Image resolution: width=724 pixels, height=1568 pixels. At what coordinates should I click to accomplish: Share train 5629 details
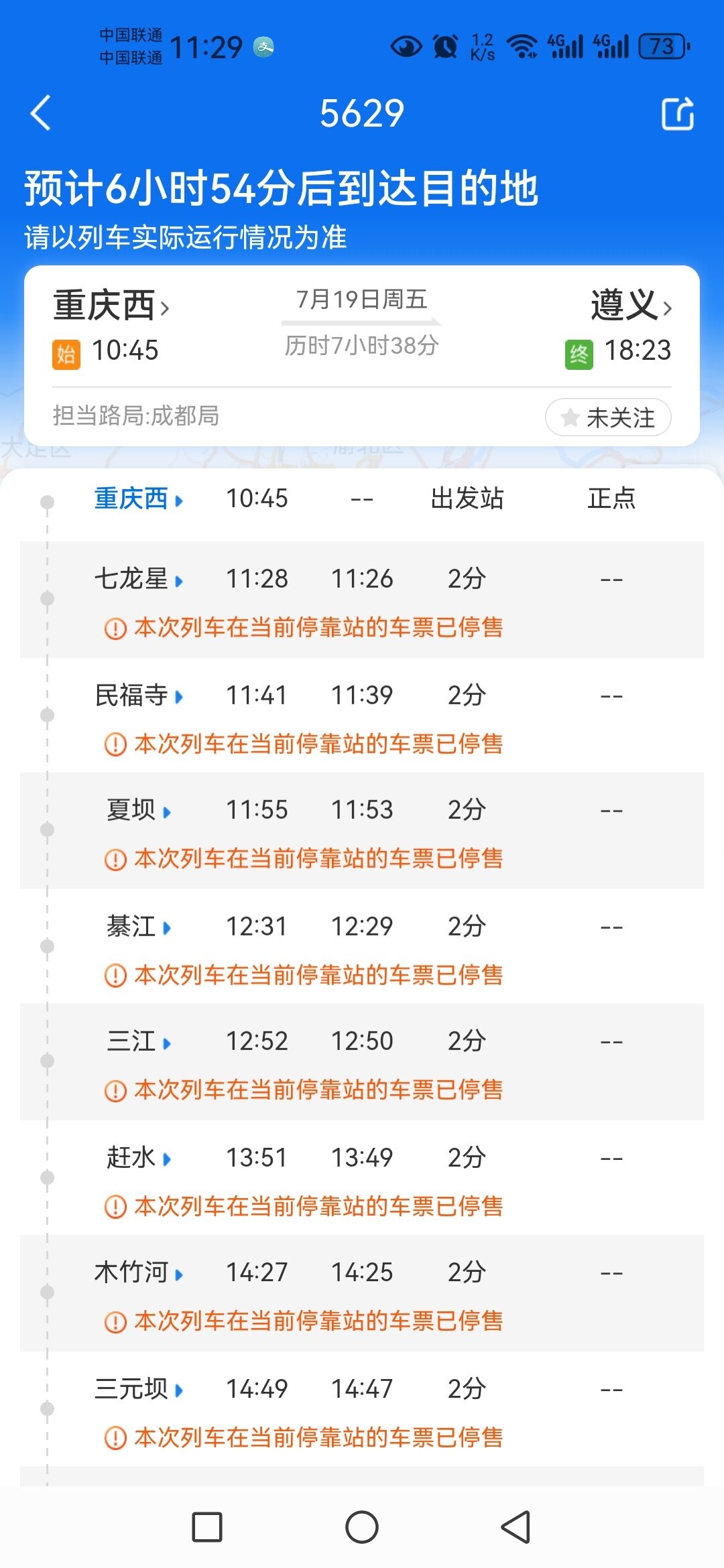pos(678,113)
